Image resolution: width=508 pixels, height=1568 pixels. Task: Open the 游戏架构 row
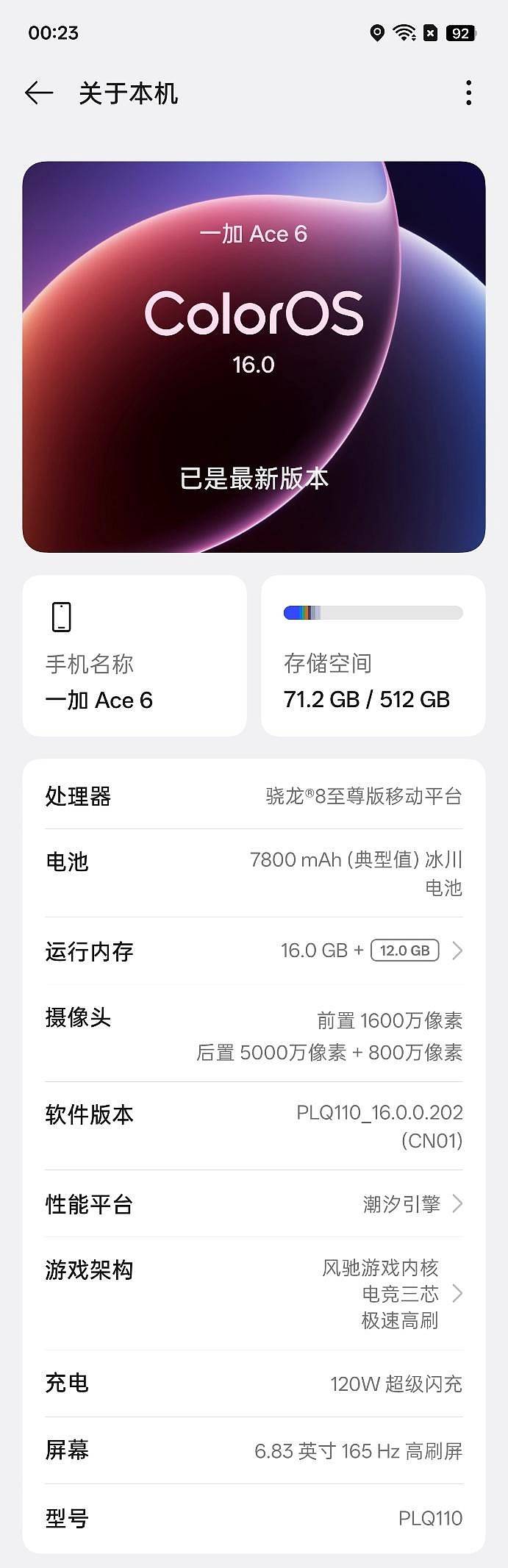coord(254,1293)
